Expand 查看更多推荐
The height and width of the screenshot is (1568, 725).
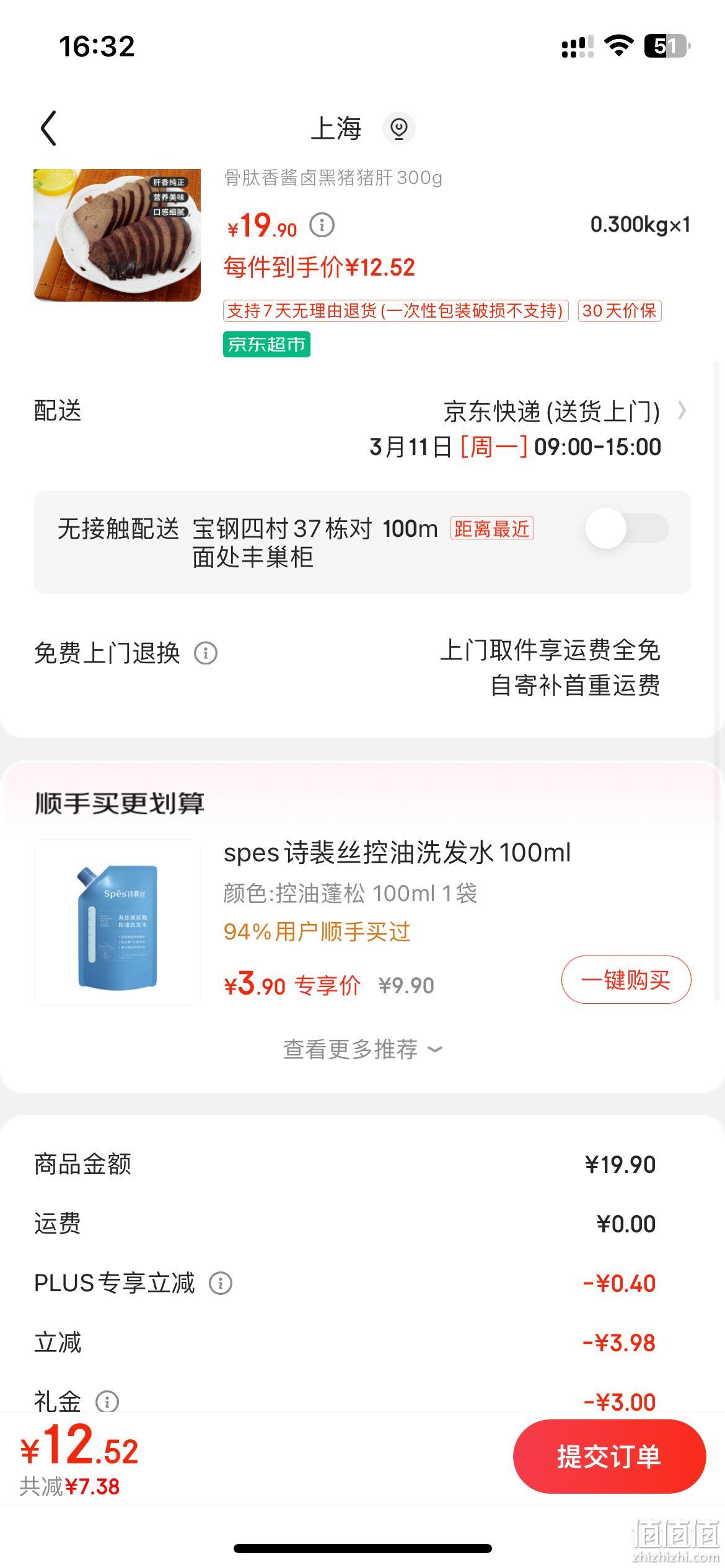pos(362,1049)
